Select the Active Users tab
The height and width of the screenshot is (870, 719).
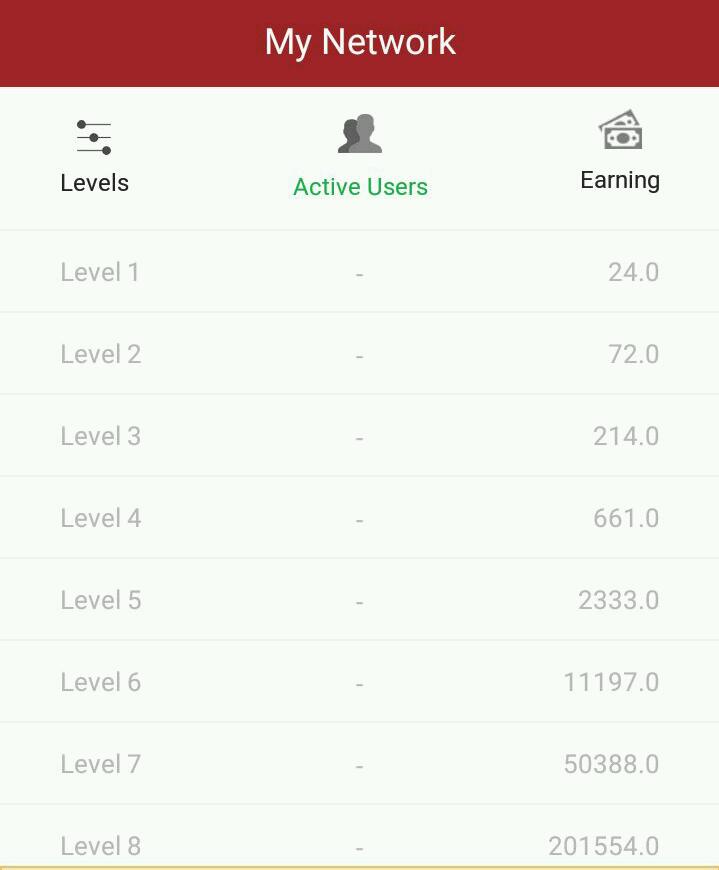360,158
